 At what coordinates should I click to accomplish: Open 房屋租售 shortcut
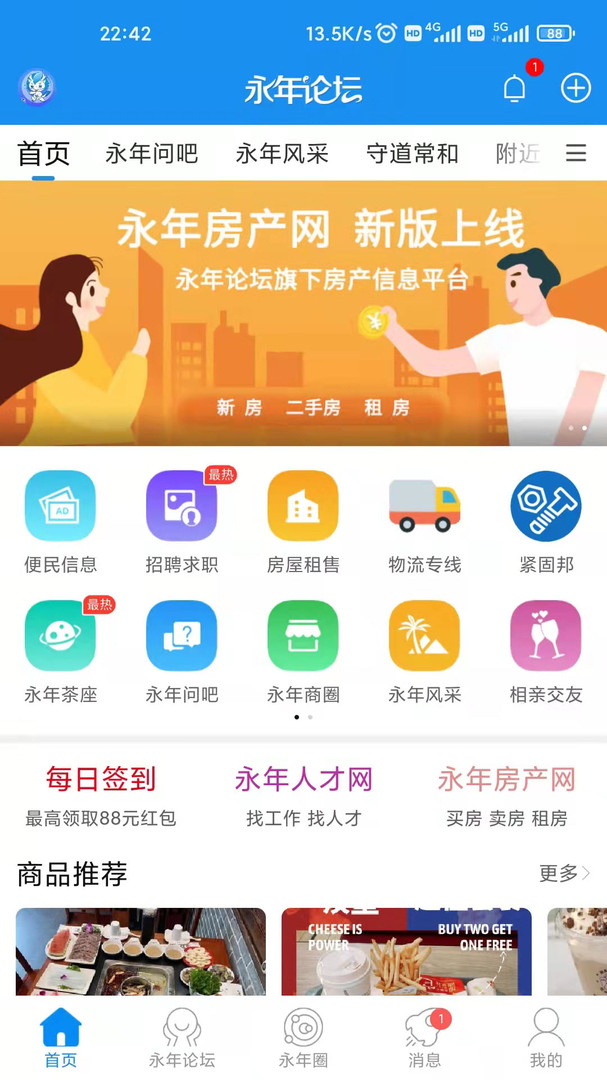click(303, 521)
